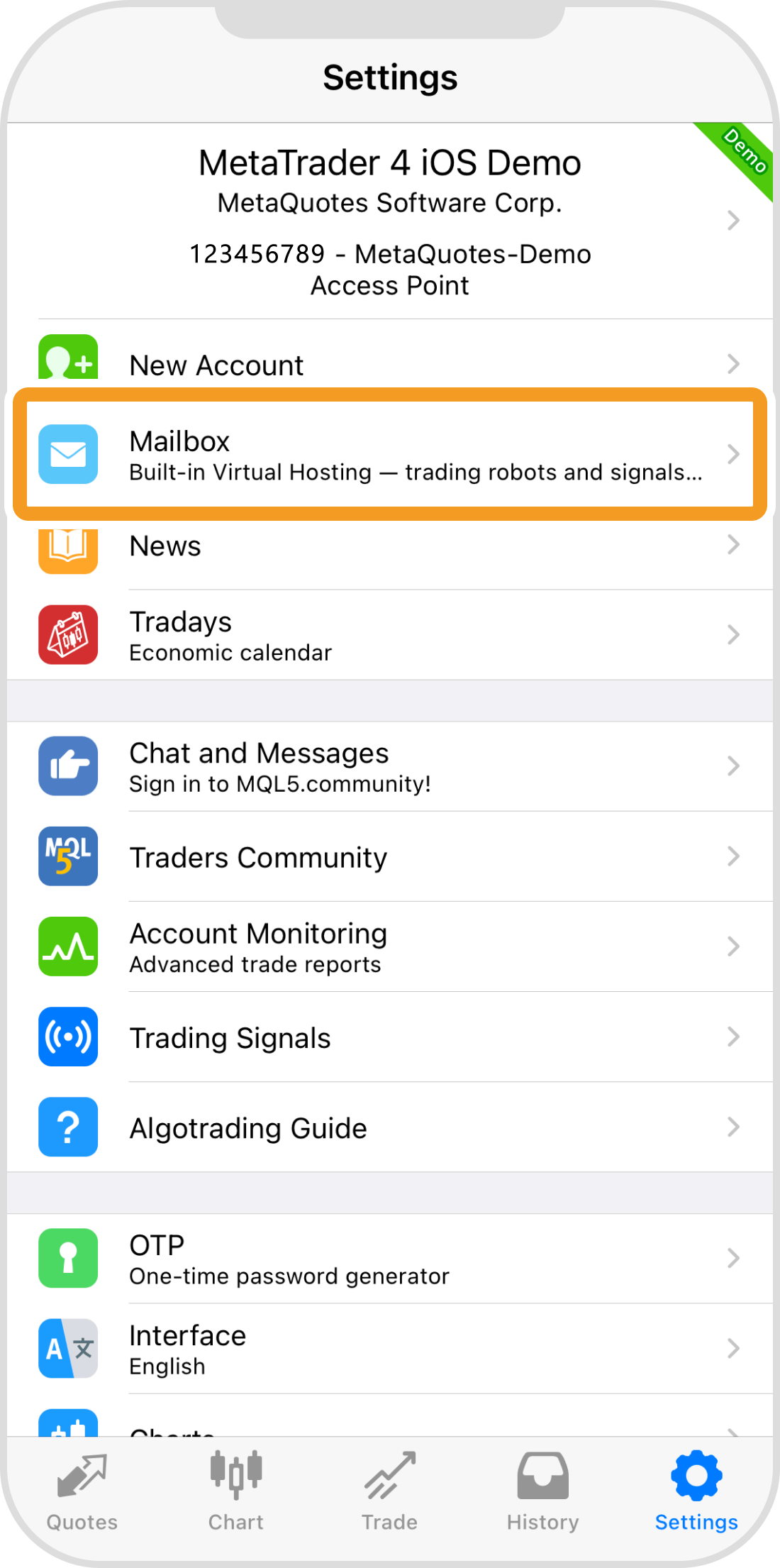Image resolution: width=780 pixels, height=1568 pixels.
Task: Open Tradays economic calendar
Action: click(390, 635)
